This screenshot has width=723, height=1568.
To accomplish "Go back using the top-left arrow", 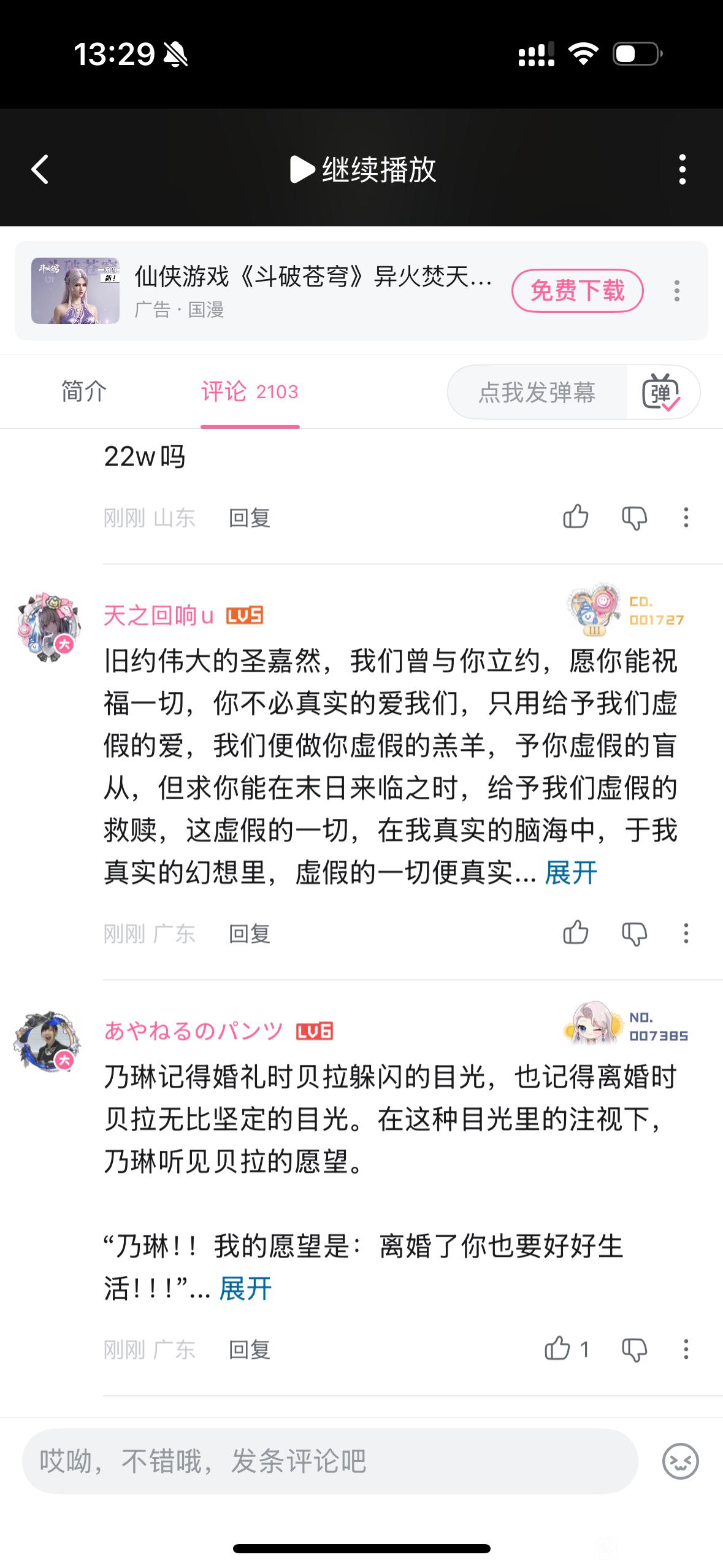I will pyautogui.click(x=40, y=169).
